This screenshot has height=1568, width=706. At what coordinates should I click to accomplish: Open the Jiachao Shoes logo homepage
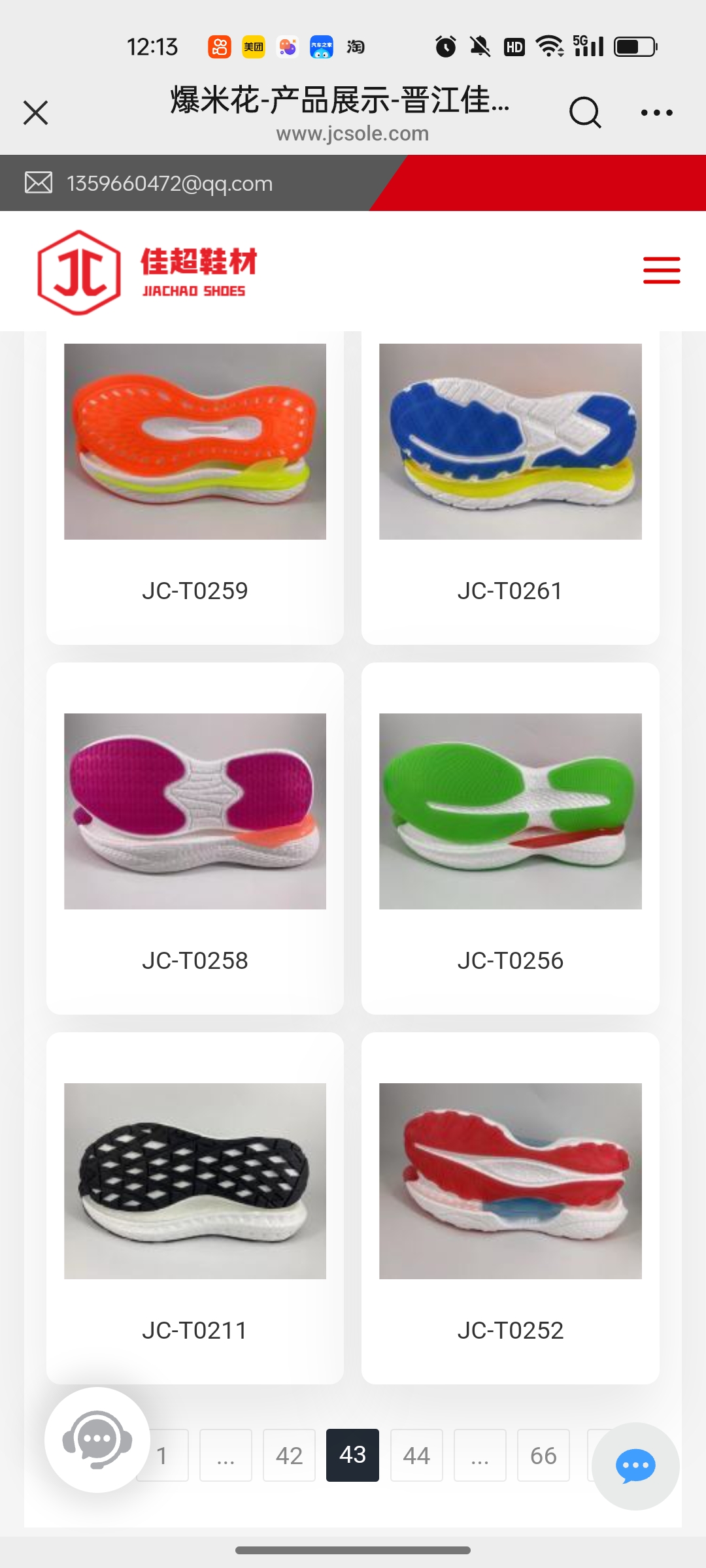pyautogui.click(x=148, y=272)
